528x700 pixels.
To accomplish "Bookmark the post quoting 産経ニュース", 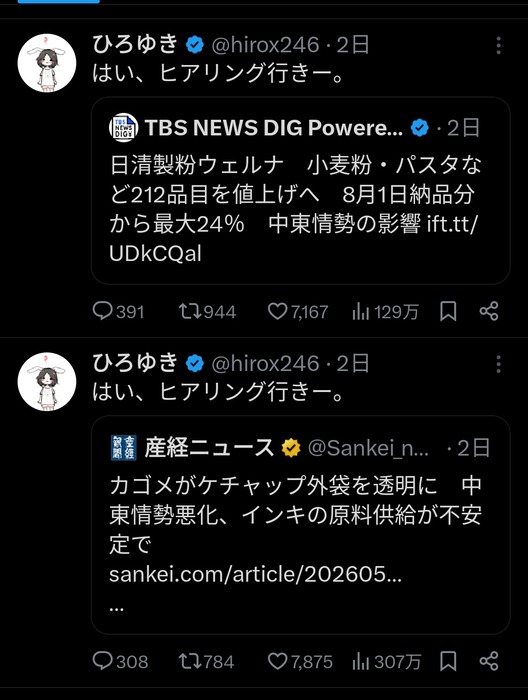I will tap(448, 661).
